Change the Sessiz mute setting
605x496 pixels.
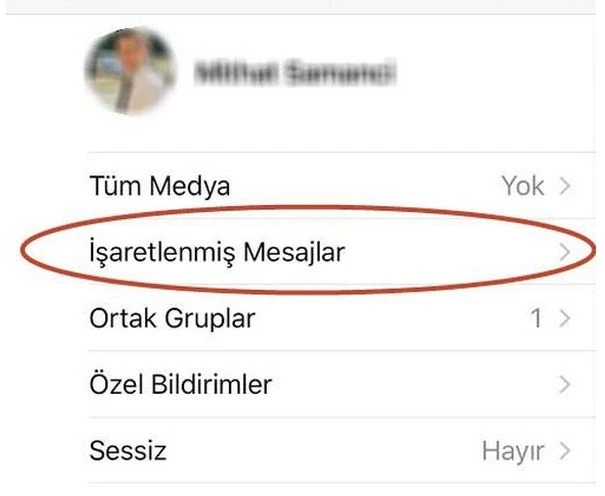pyautogui.click(x=330, y=450)
